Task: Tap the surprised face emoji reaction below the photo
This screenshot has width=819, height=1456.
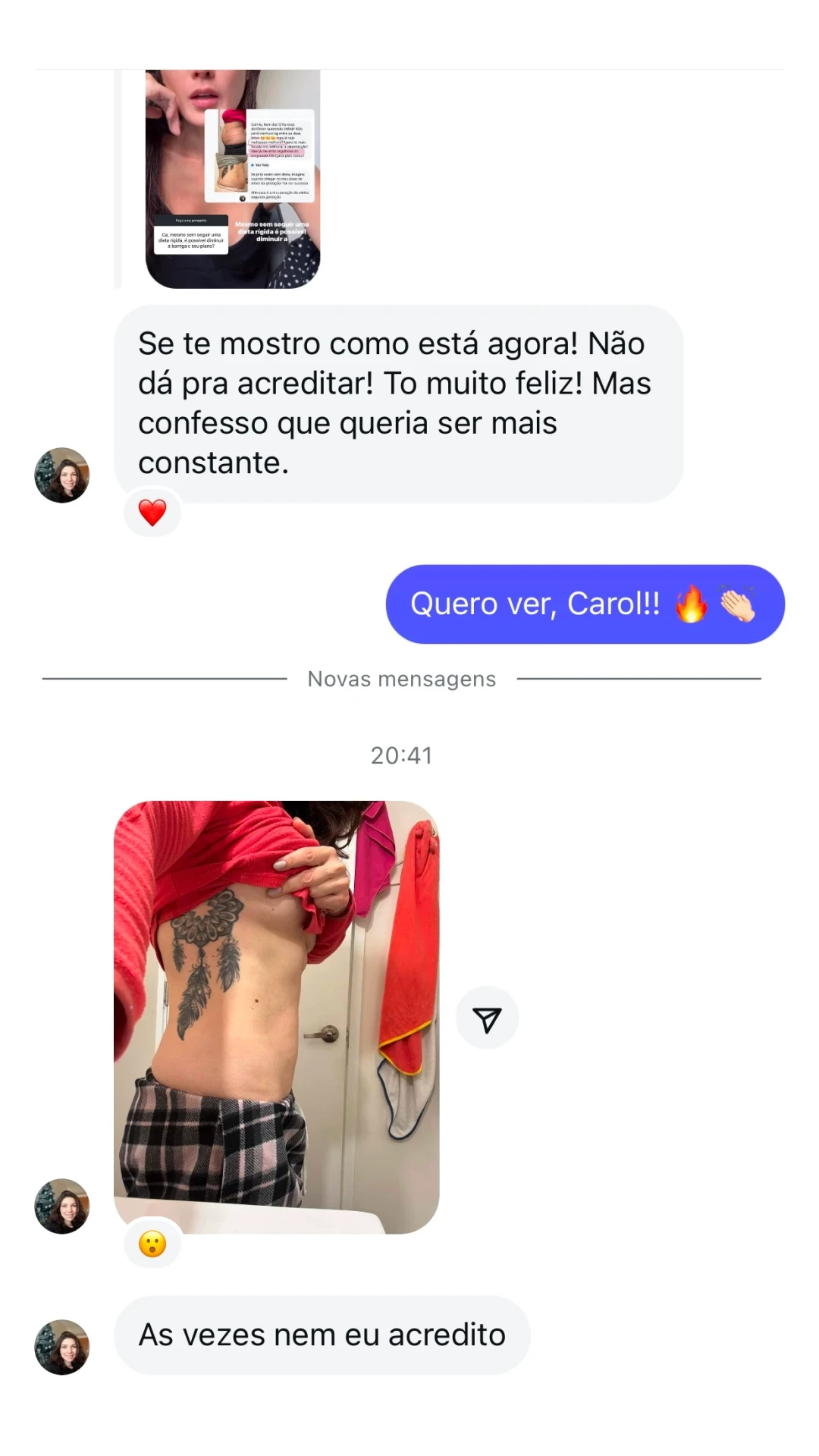Action: tap(152, 1244)
